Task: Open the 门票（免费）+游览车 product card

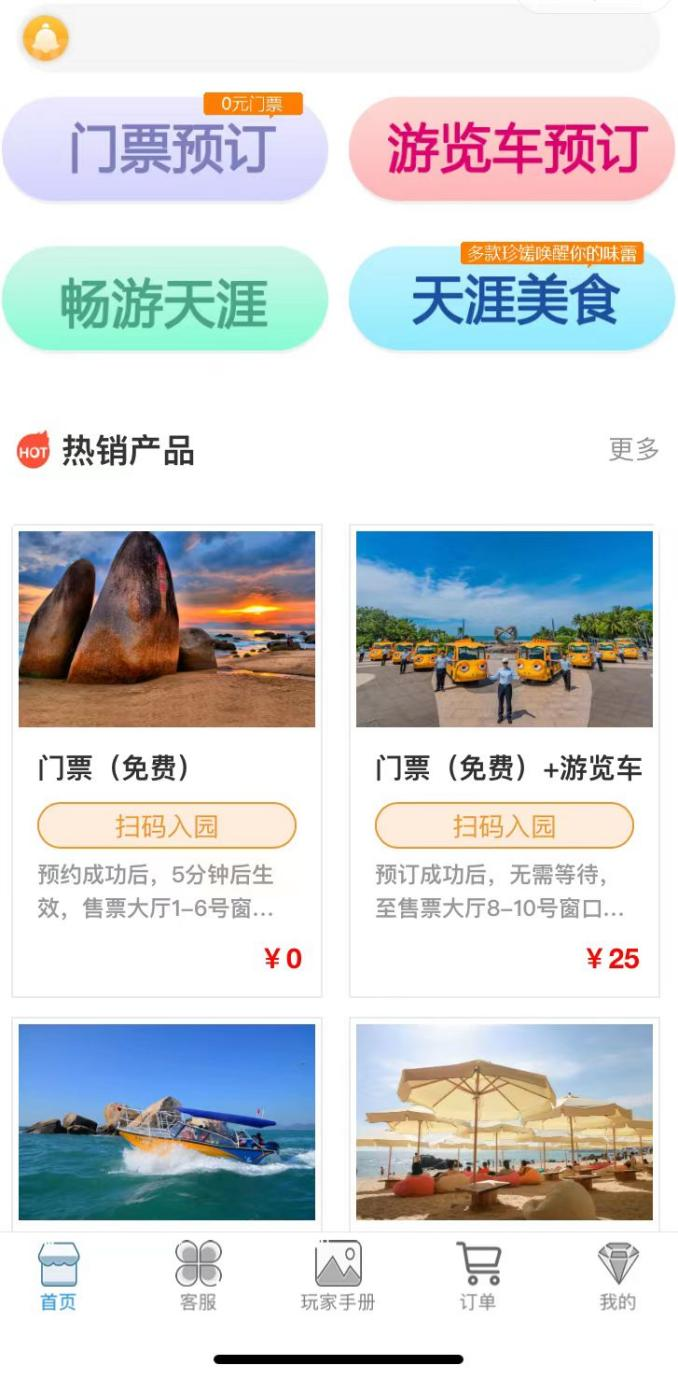Action: [x=504, y=760]
